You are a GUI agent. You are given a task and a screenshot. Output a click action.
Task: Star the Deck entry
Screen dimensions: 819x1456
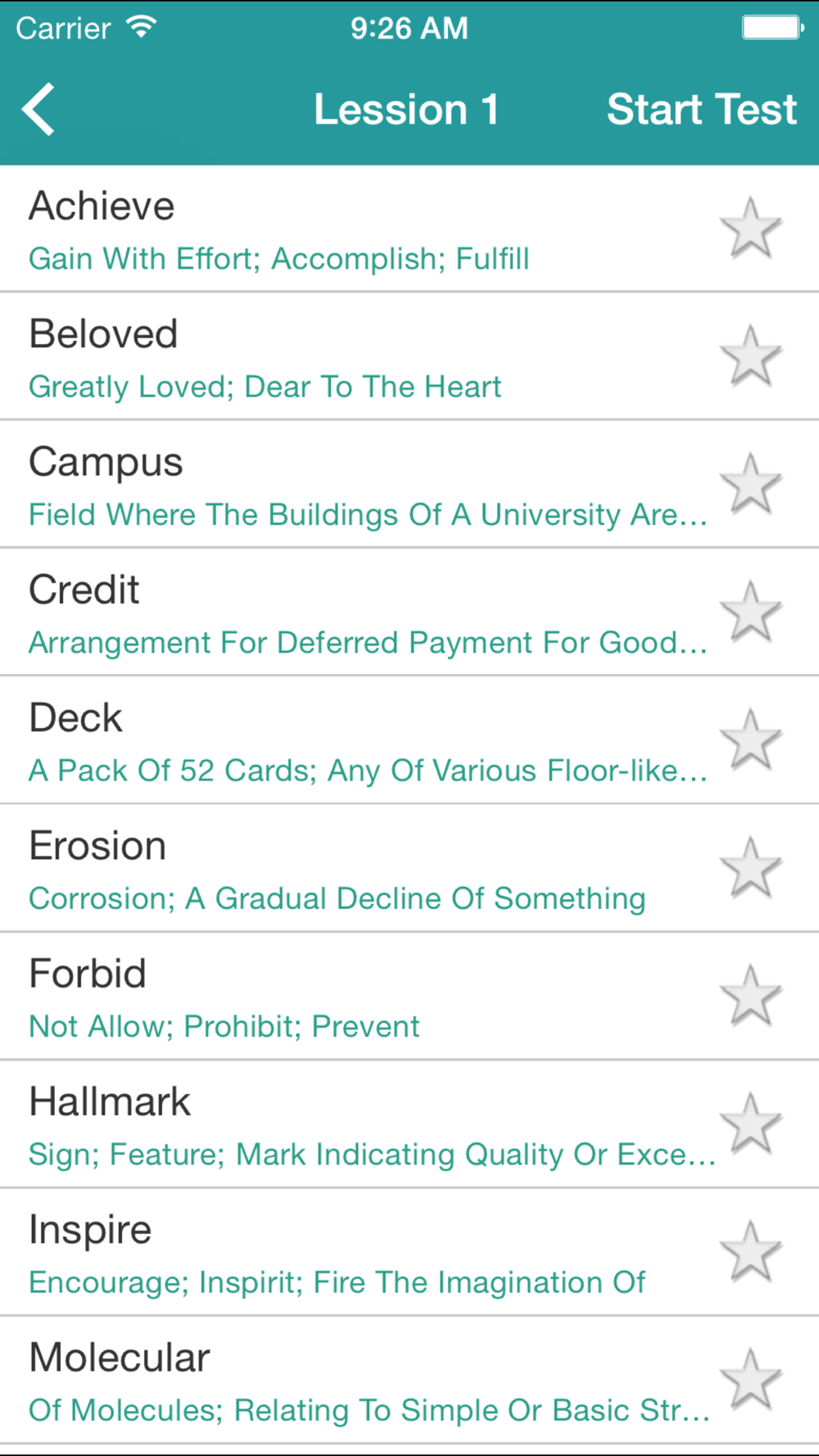(751, 740)
